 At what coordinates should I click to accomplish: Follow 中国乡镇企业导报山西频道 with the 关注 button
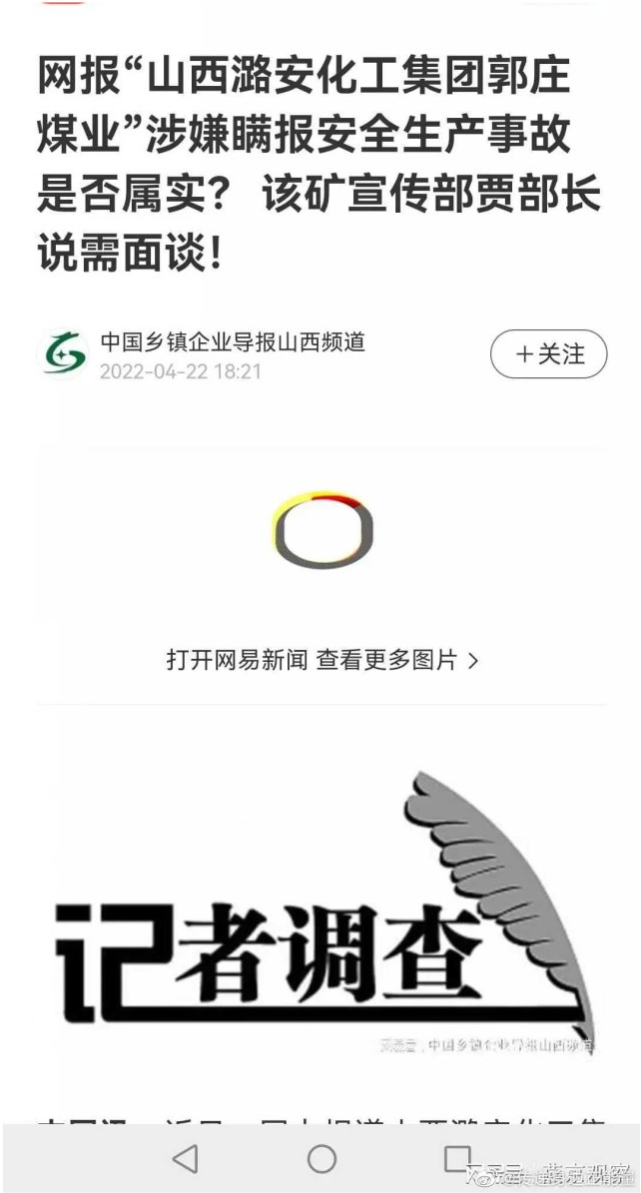click(x=548, y=354)
